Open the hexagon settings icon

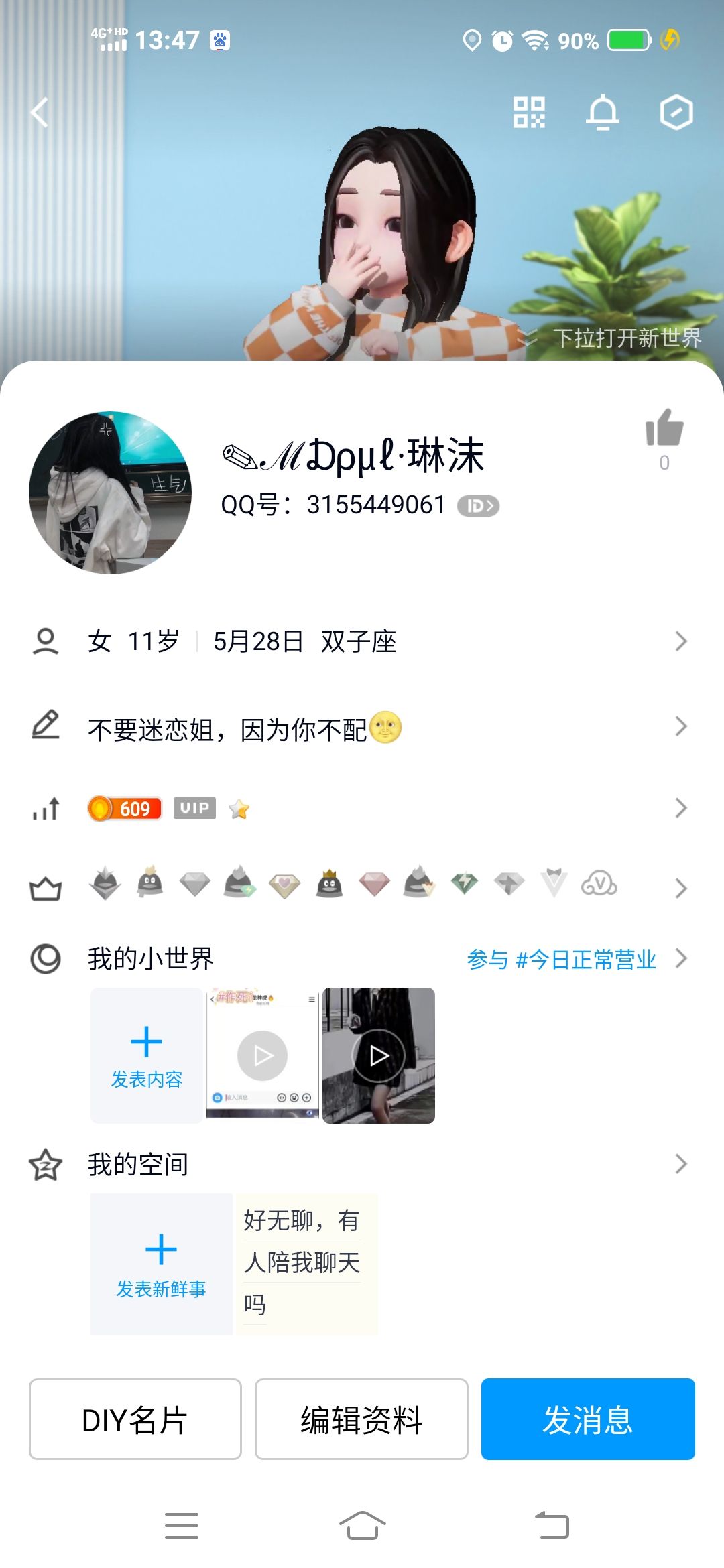pos(676,112)
